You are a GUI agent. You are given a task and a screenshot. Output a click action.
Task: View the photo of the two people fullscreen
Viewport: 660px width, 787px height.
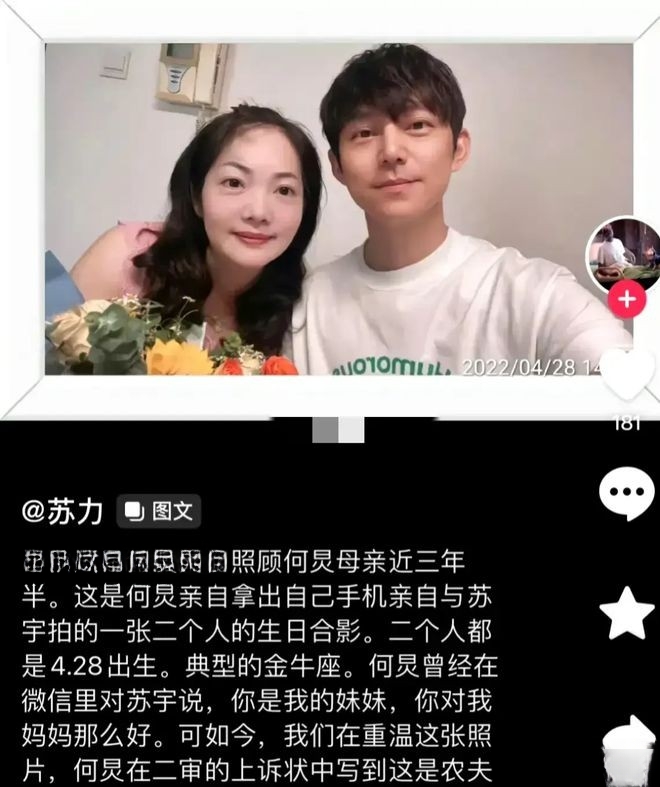(x=330, y=210)
